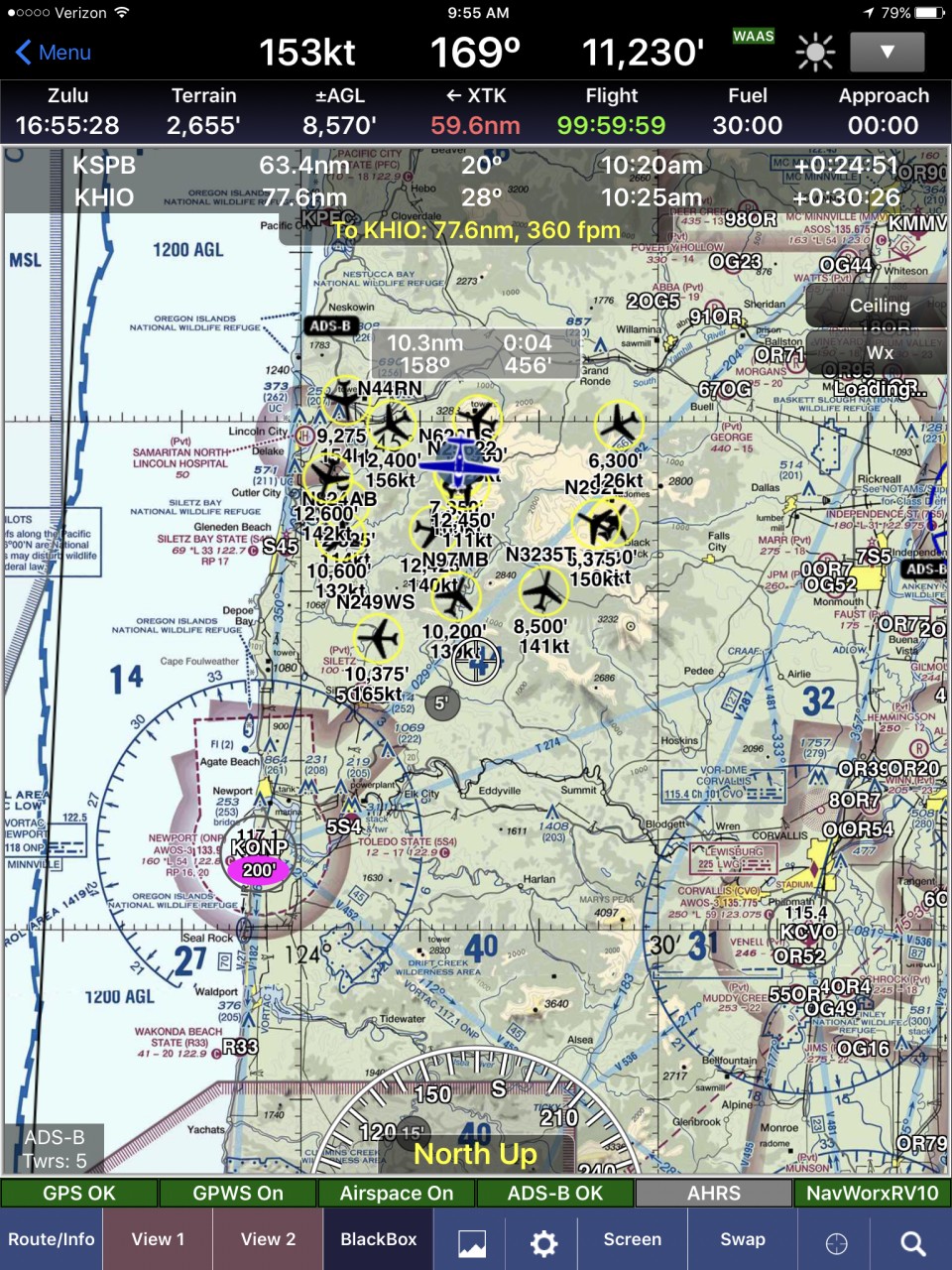Tap the brightness sun icon
Screen dimensions: 952x1270
(815, 53)
